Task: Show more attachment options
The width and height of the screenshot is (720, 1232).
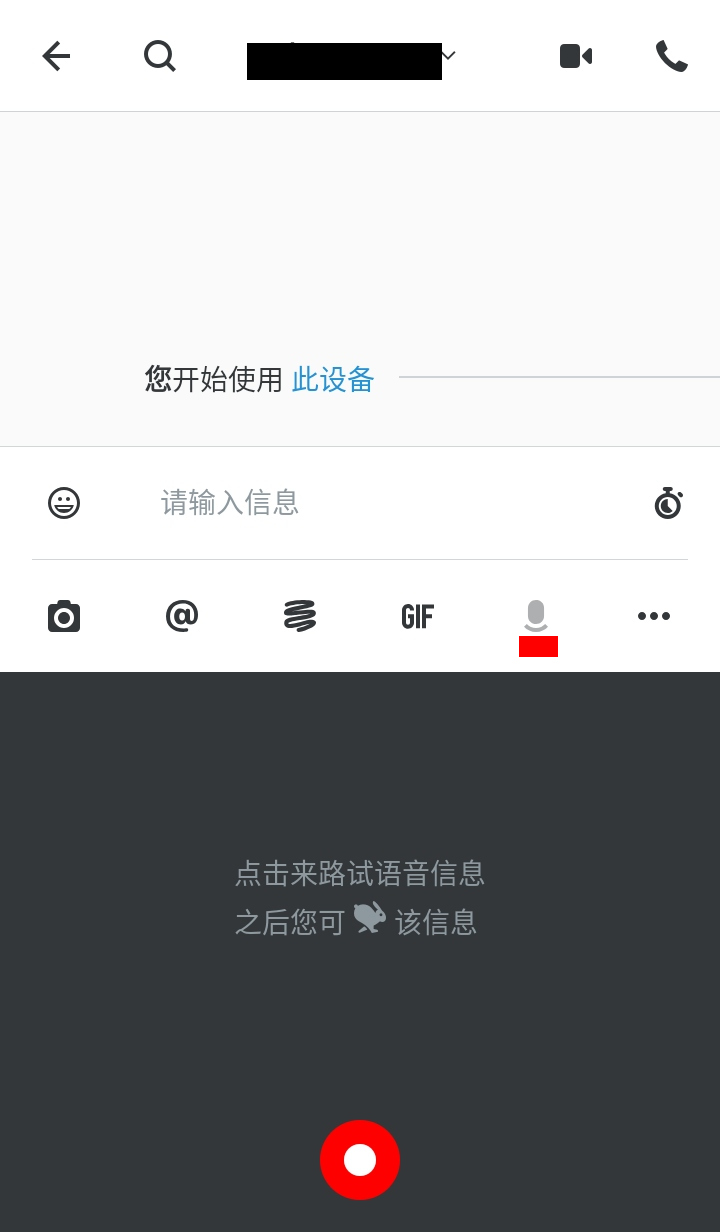Action: 654,616
